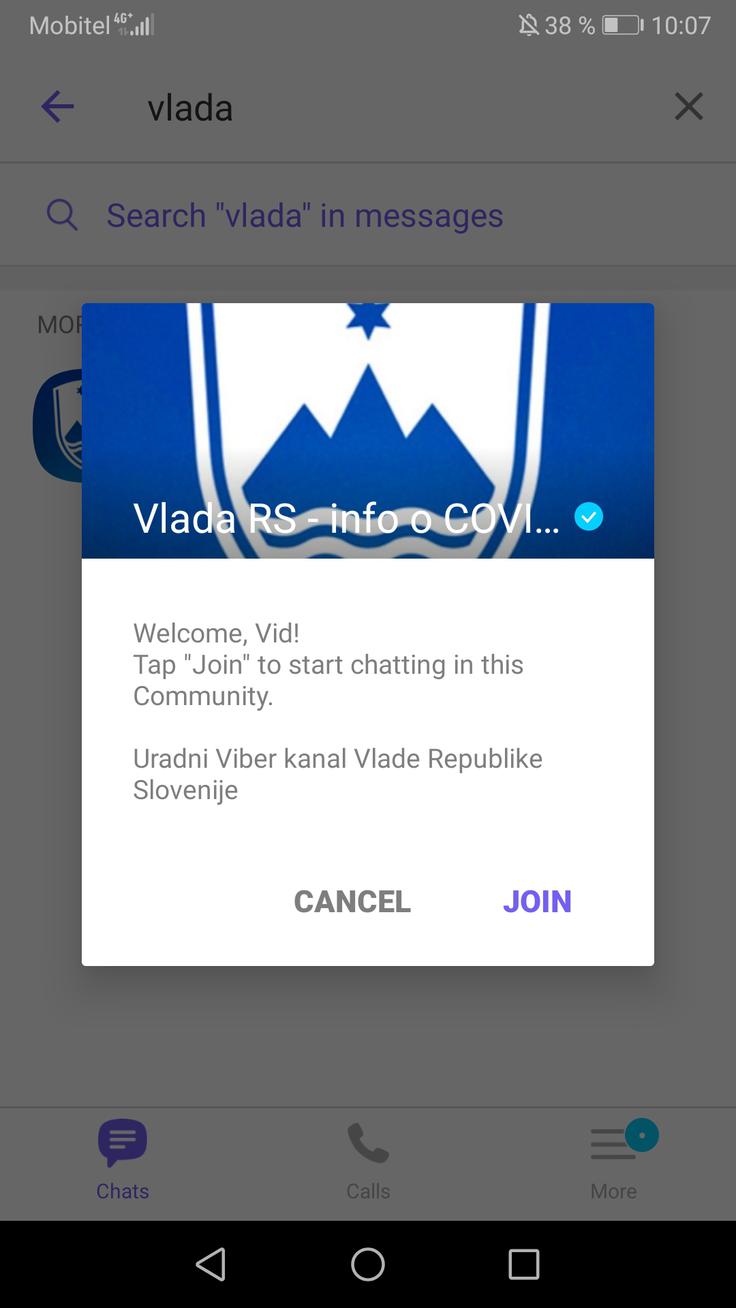
Task: Open the More tab
Action: pyautogui.click(x=613, y=1160)
